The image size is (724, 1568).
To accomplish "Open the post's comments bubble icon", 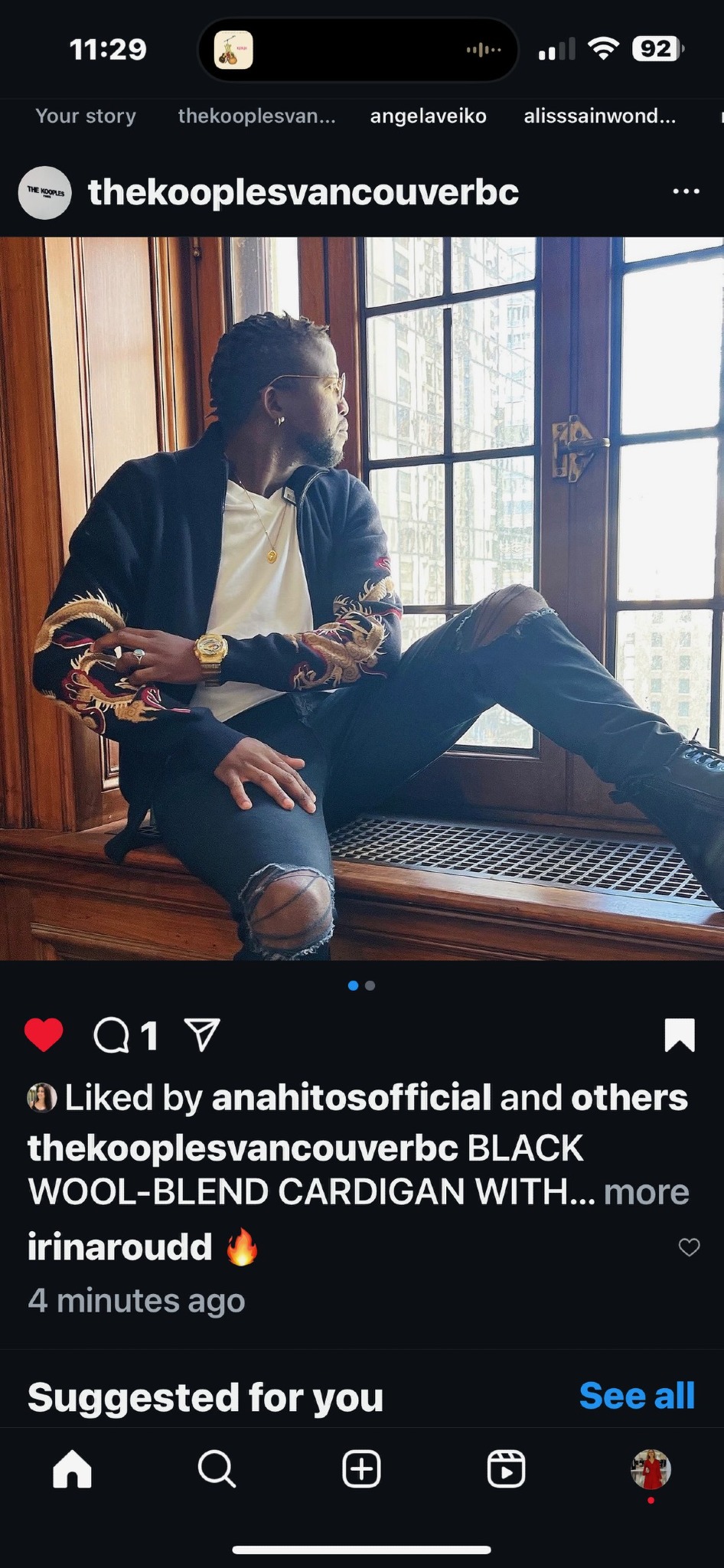I will pos(112,1036).
